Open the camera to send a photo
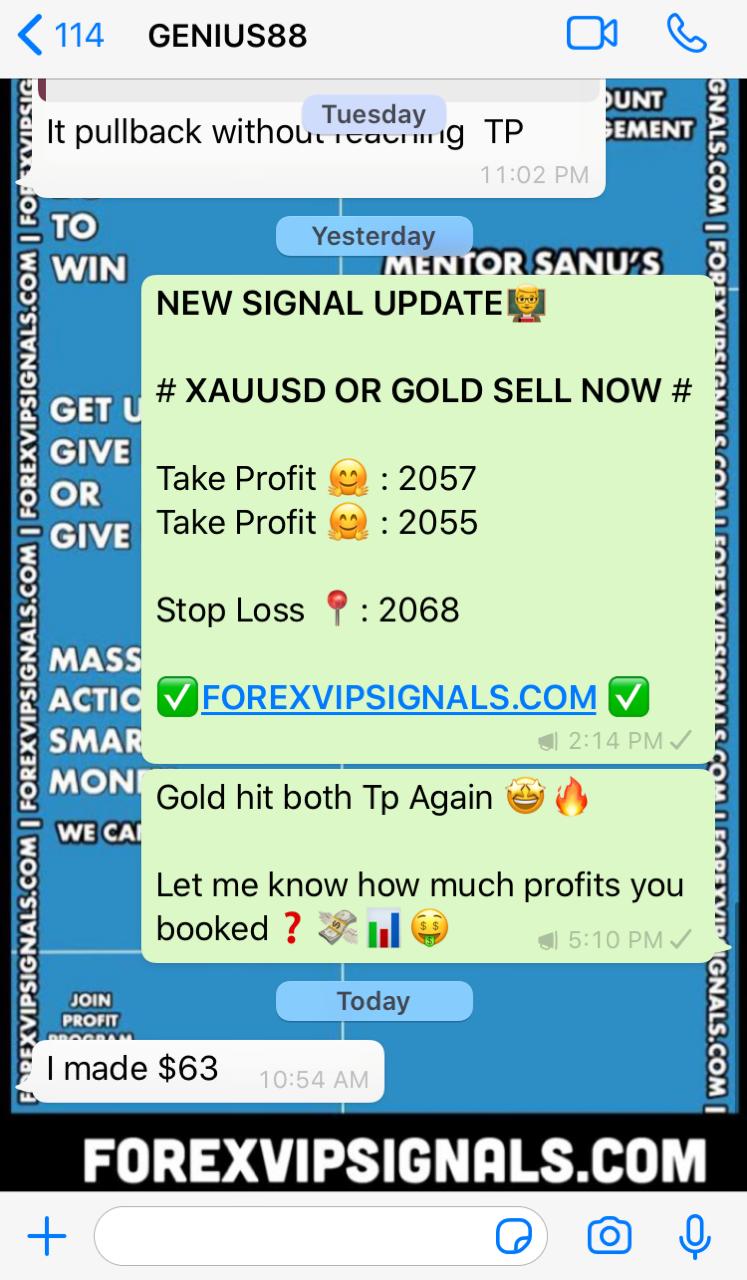 tap(609, 1237)
